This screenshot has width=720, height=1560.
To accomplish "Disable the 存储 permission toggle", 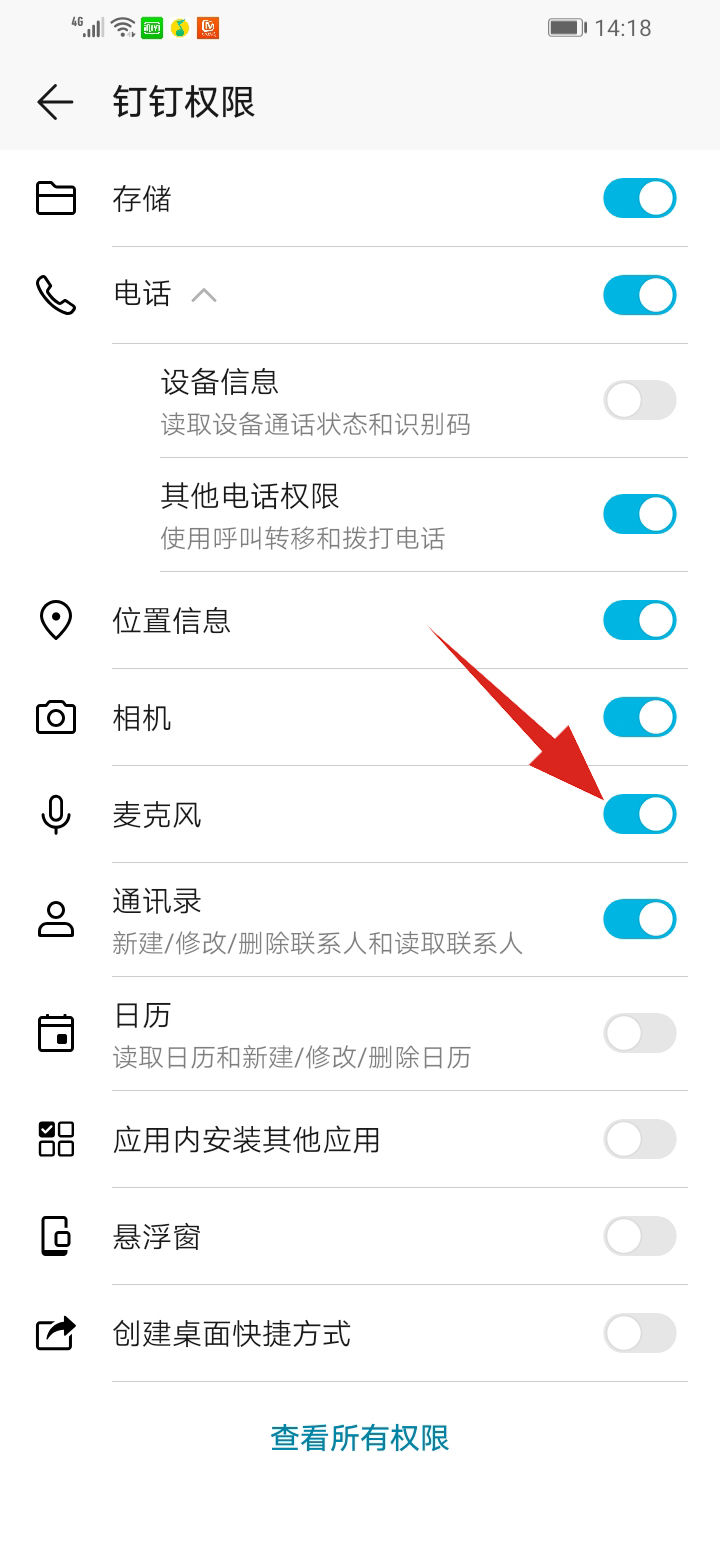I will point(639,198).
